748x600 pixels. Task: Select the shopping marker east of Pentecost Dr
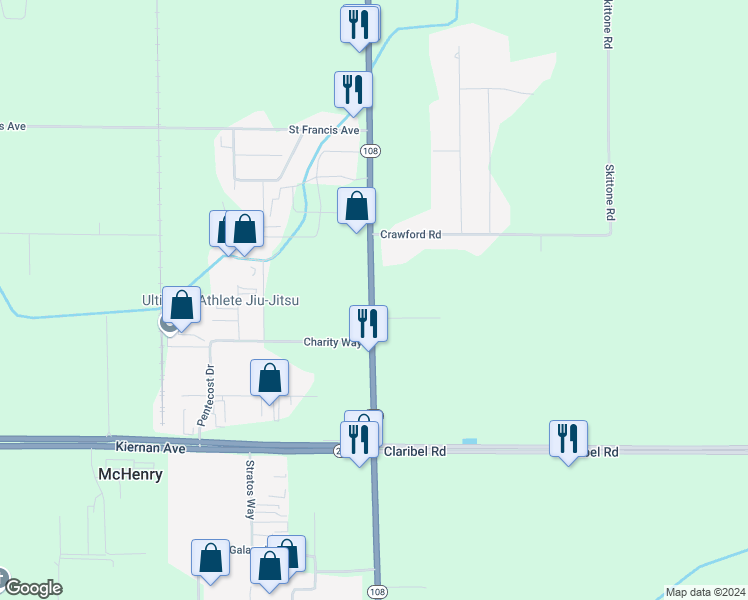coord(269,379)
